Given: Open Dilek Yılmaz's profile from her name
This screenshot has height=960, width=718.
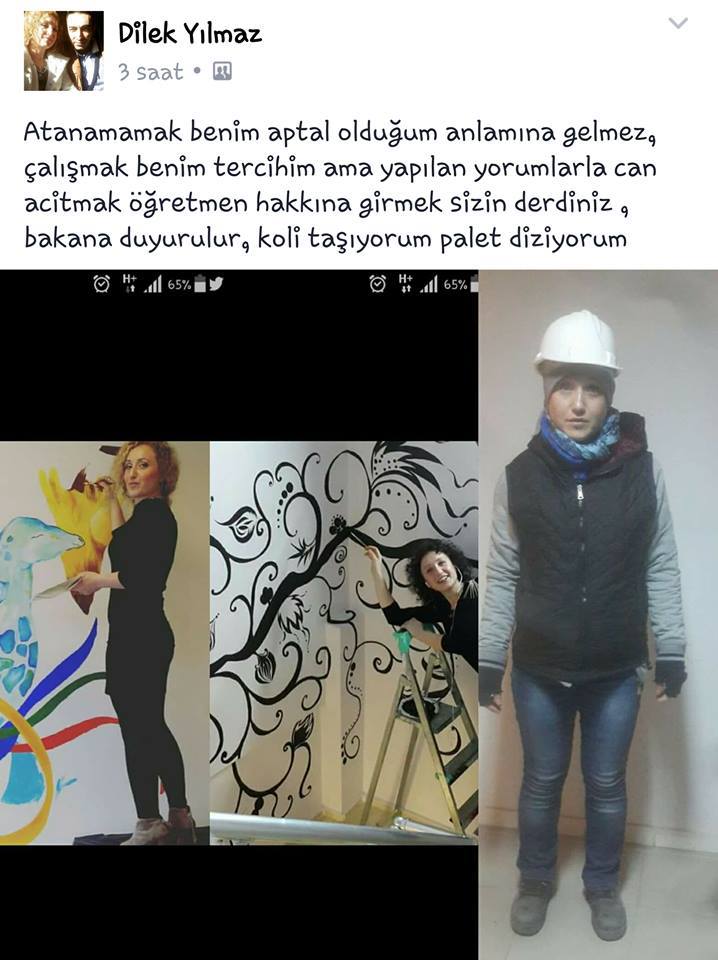Looking at the screenshot, I should (x=190, y=33).
